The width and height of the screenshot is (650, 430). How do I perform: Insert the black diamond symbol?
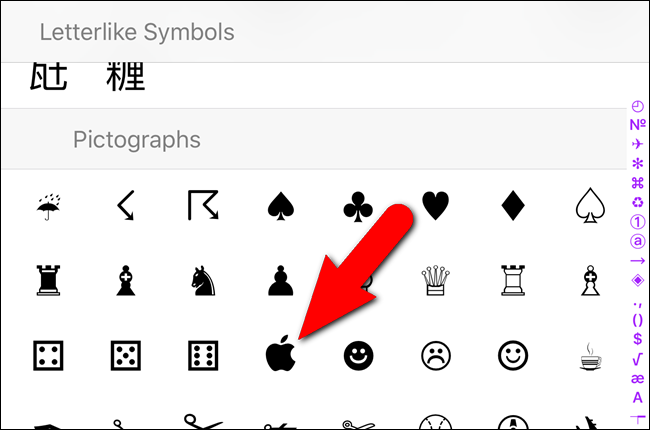pyautogui.click(x=510, y=208)
